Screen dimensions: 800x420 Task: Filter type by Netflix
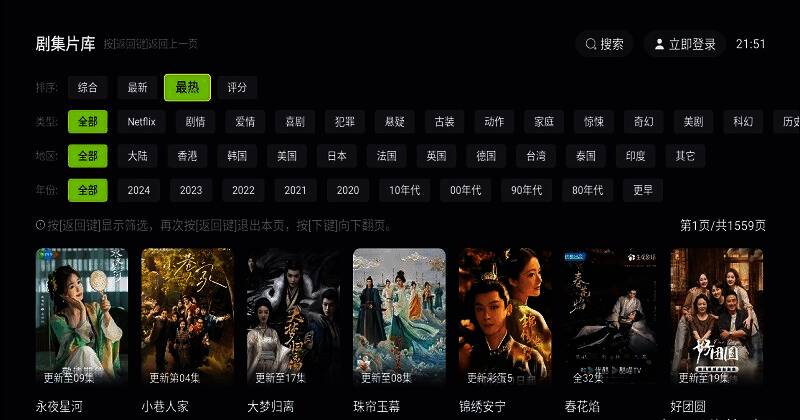[141, 122]
